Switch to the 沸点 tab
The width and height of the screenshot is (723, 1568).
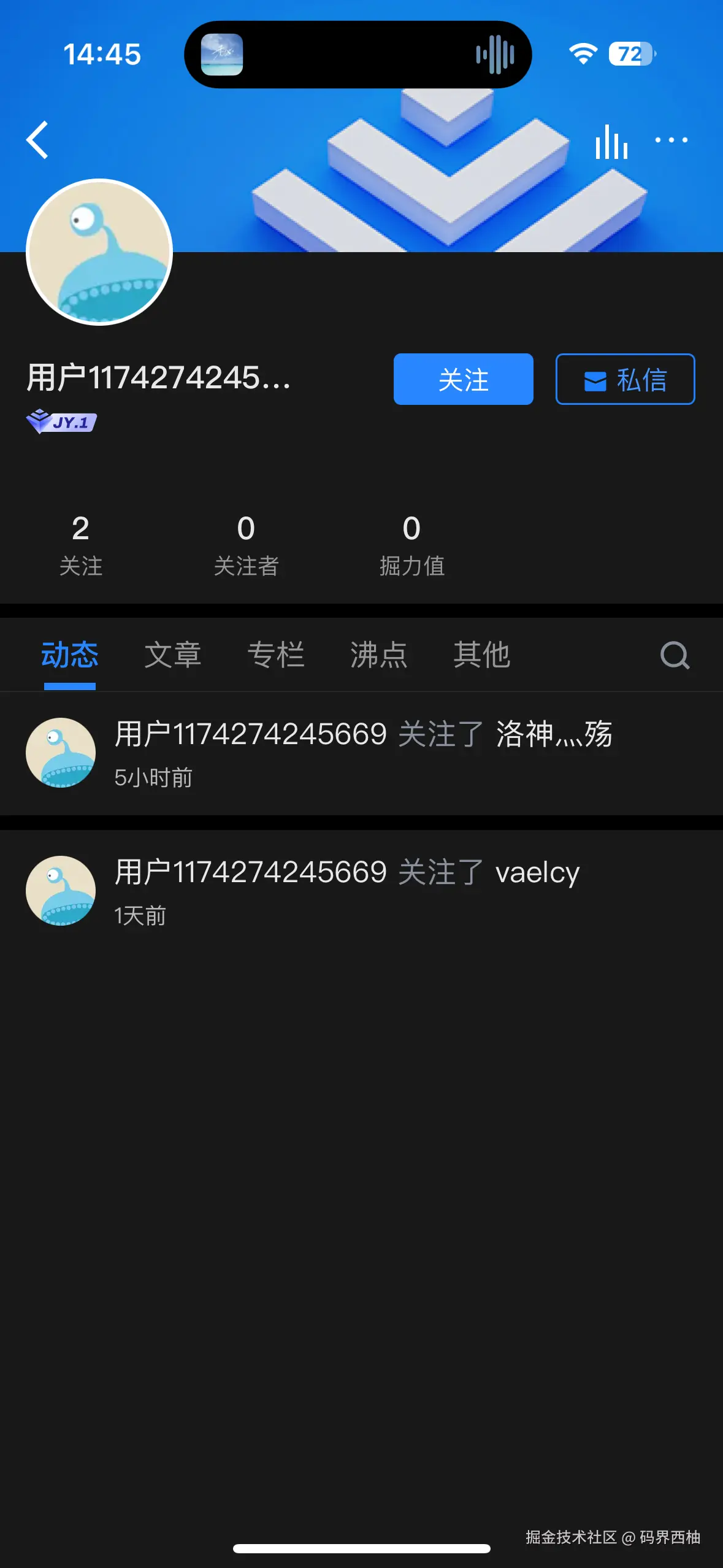(x=379, y=654)
